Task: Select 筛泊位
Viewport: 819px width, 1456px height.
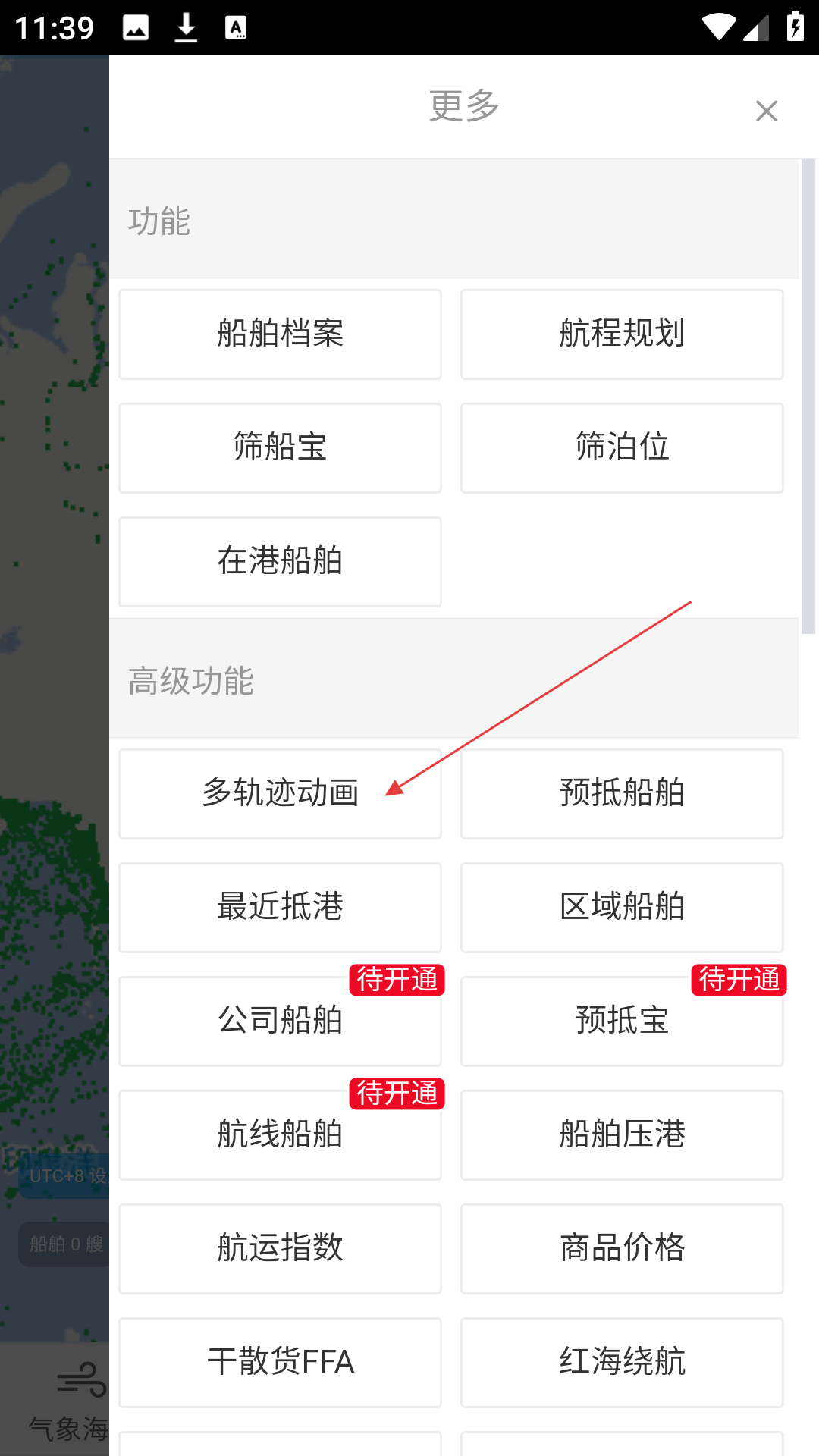Action: [x=622, y=448]
